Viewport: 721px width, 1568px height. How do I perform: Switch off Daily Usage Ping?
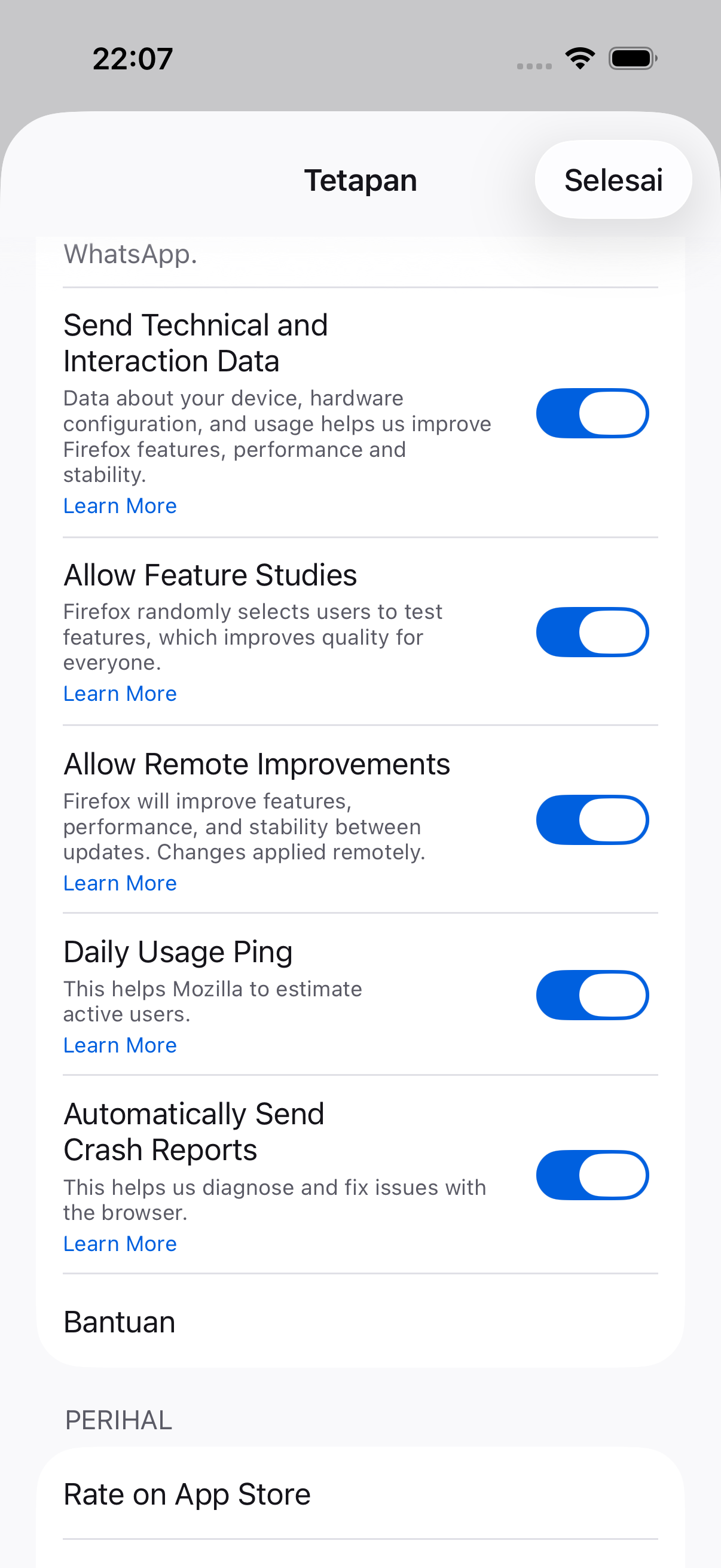click(592, 995)
